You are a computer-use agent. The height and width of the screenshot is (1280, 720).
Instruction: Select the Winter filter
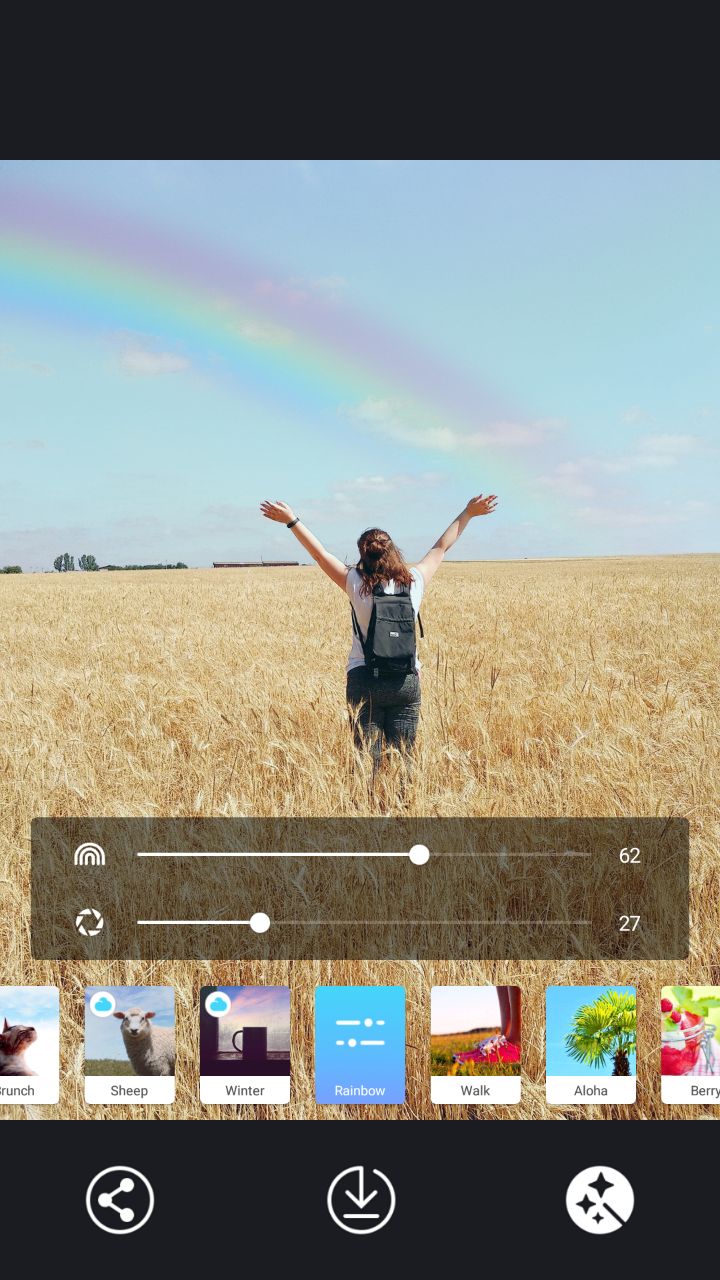tap(245, 1044)
